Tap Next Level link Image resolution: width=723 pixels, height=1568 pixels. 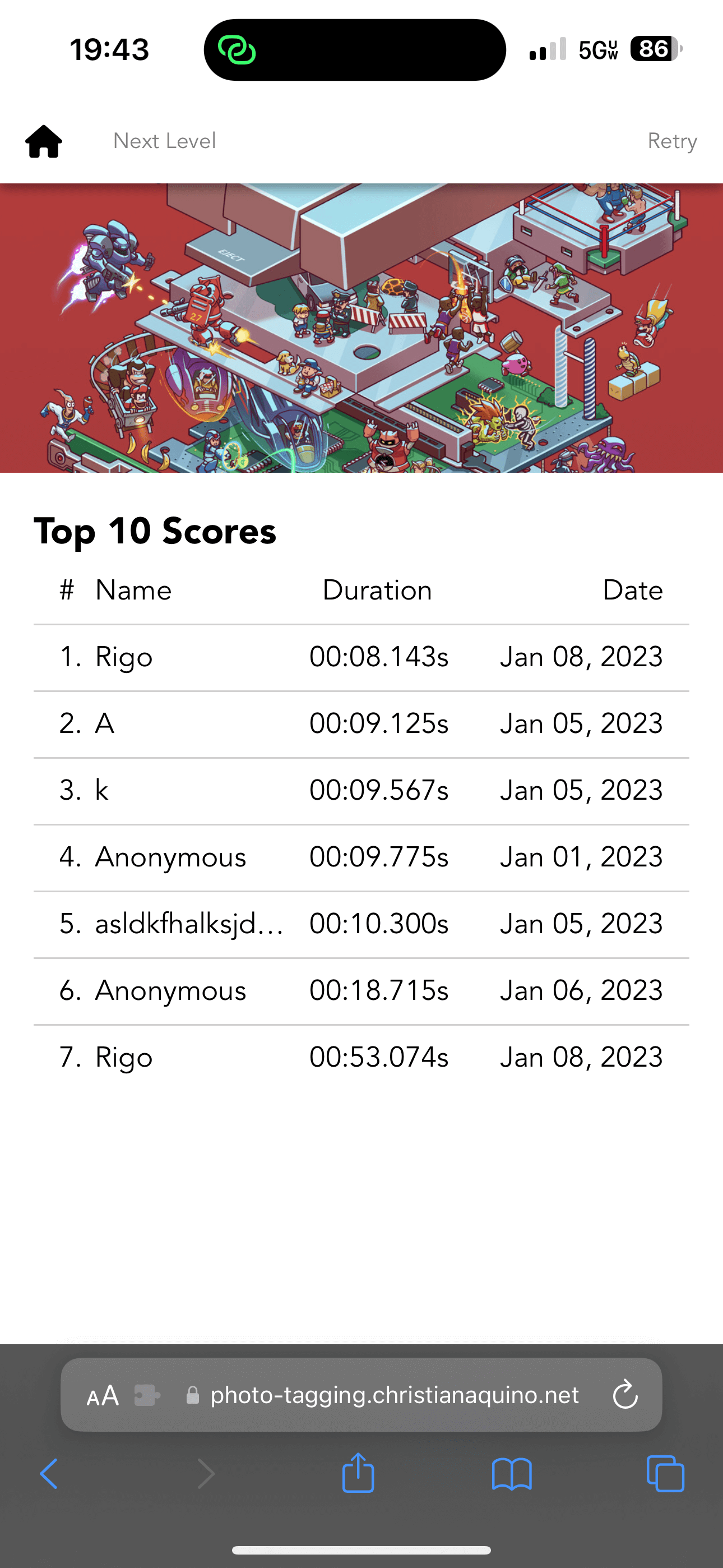(x=164, y=141)
